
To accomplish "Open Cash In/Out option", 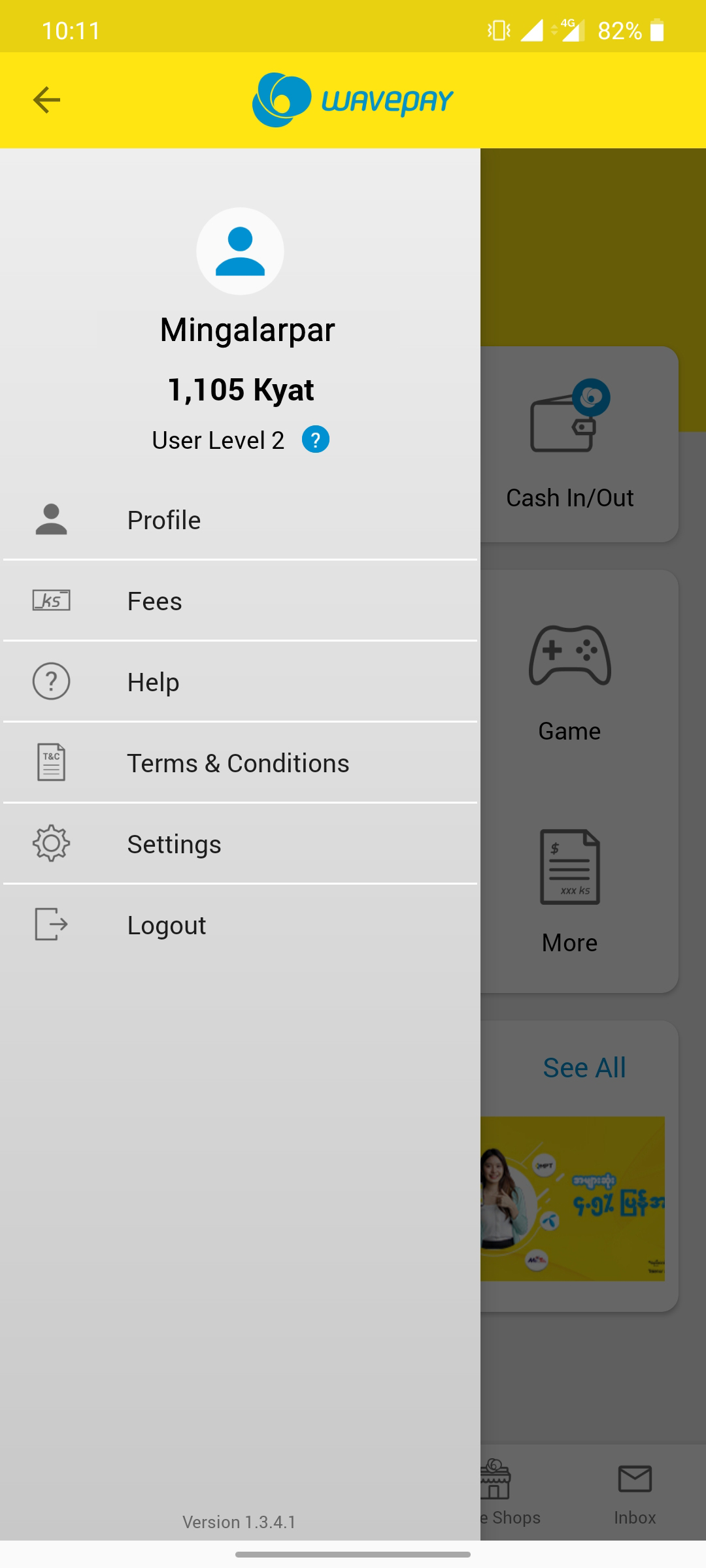I will [570, 444].
